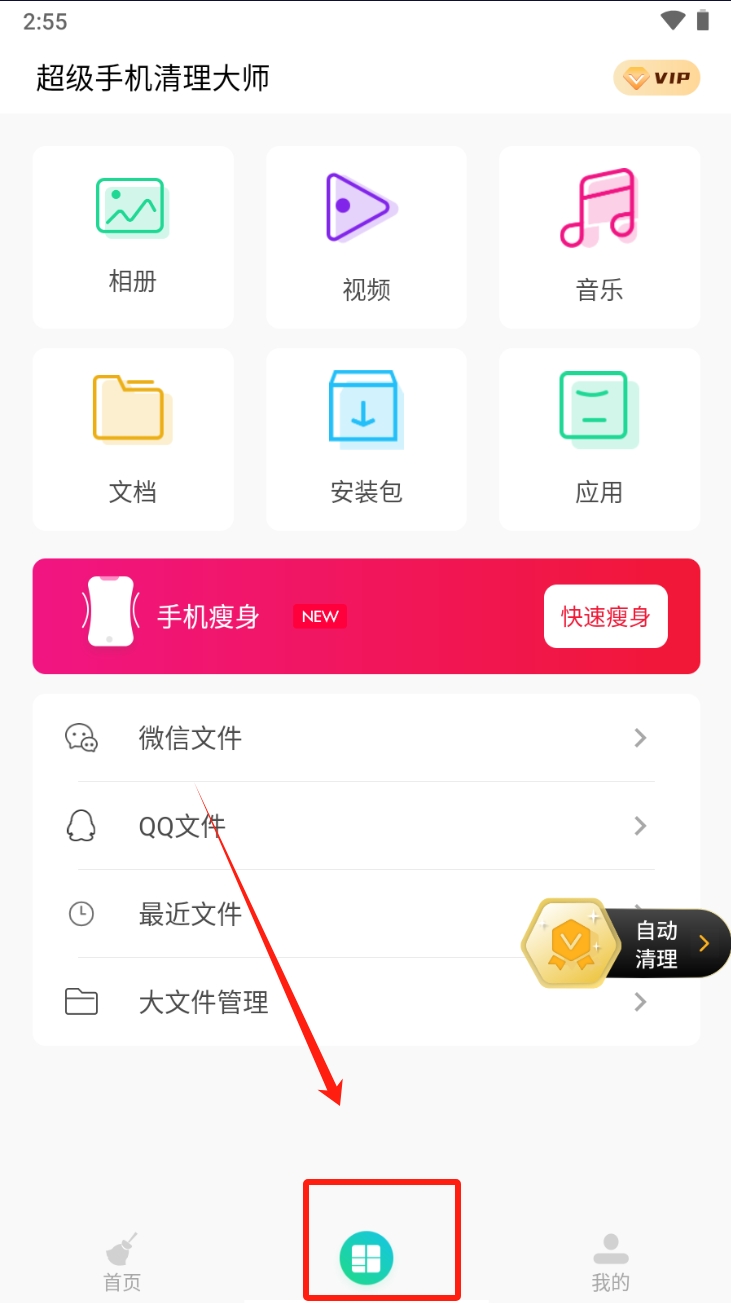
Task: Open the 音乐 music tile
Action: [x=599, y=237]
